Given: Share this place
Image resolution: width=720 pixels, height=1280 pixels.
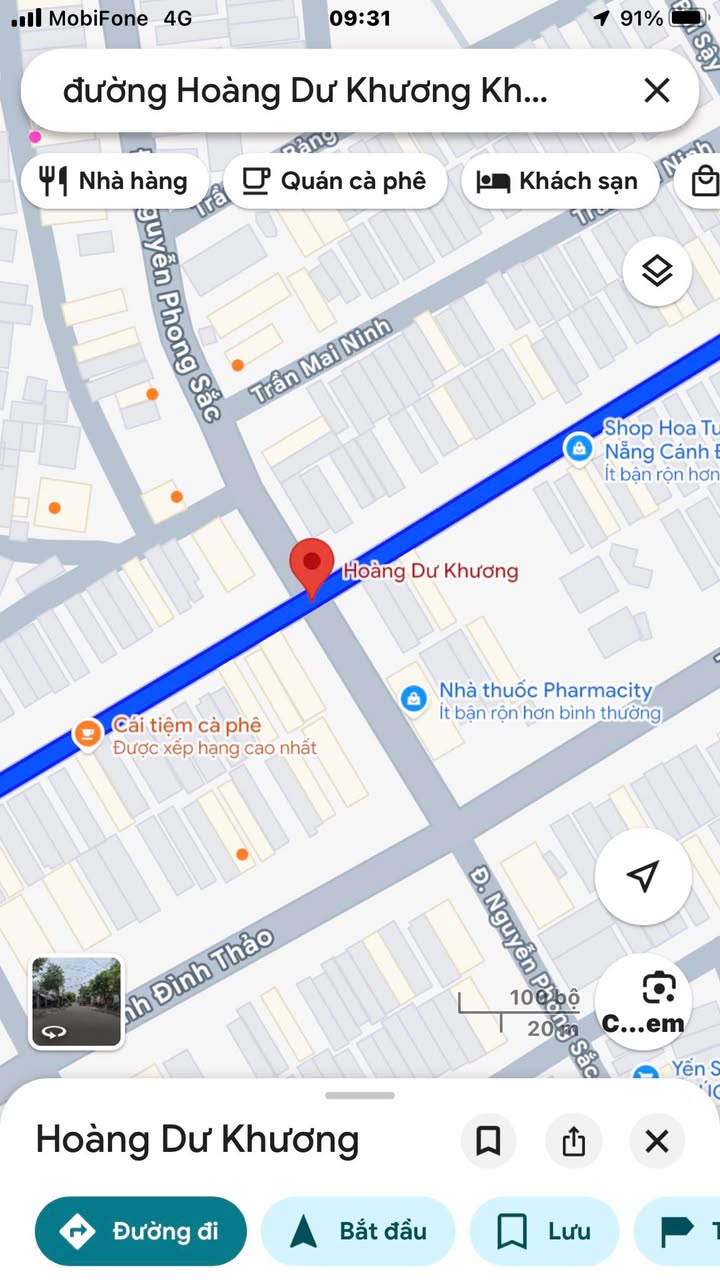Looking at the screenshot, I should pos(573,1141).
